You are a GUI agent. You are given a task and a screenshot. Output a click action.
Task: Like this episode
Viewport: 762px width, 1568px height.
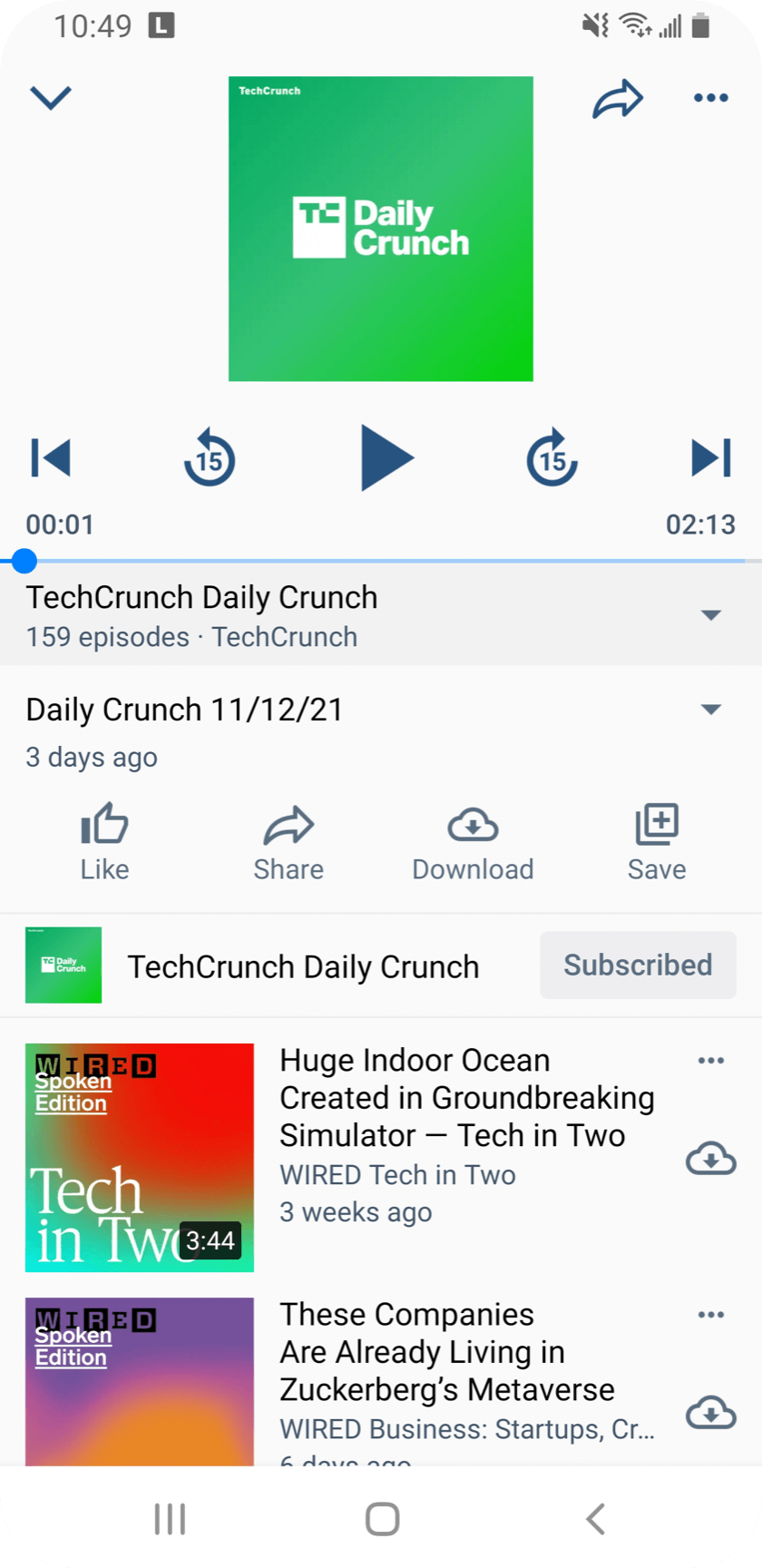pyautogui.click(x=104, y=841)
